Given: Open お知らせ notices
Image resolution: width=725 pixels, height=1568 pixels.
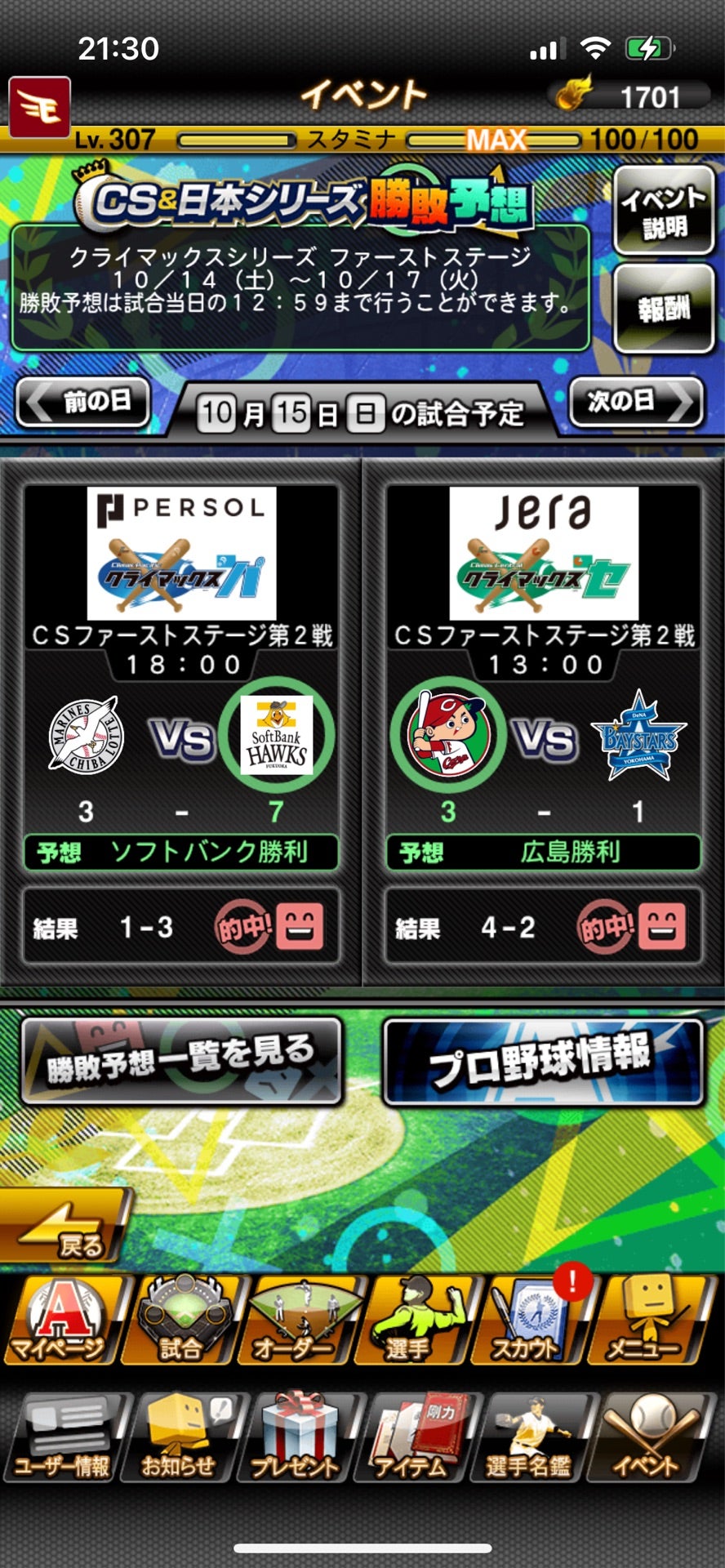Looking at the screenshot, I should 180,1439.
